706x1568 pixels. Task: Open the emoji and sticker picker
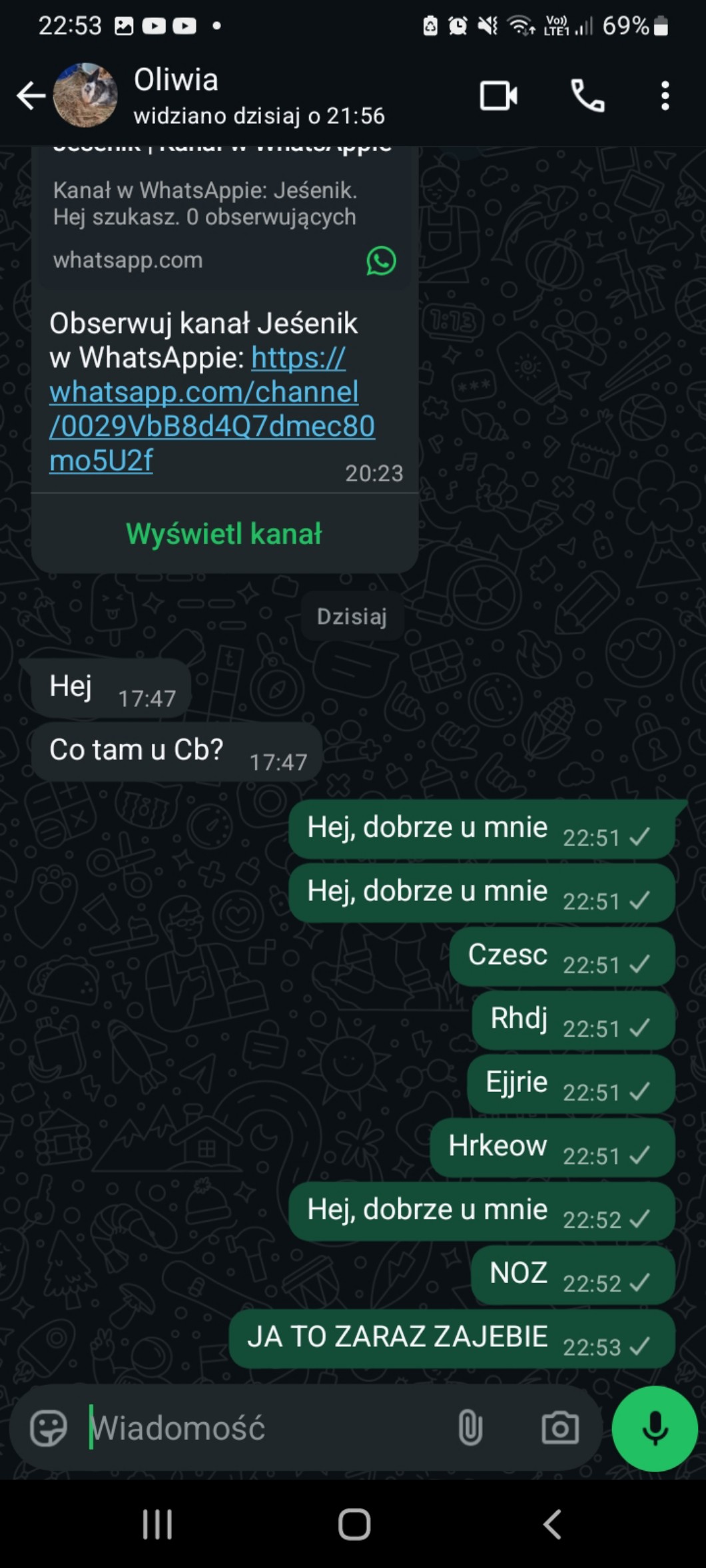[49, 1428]
